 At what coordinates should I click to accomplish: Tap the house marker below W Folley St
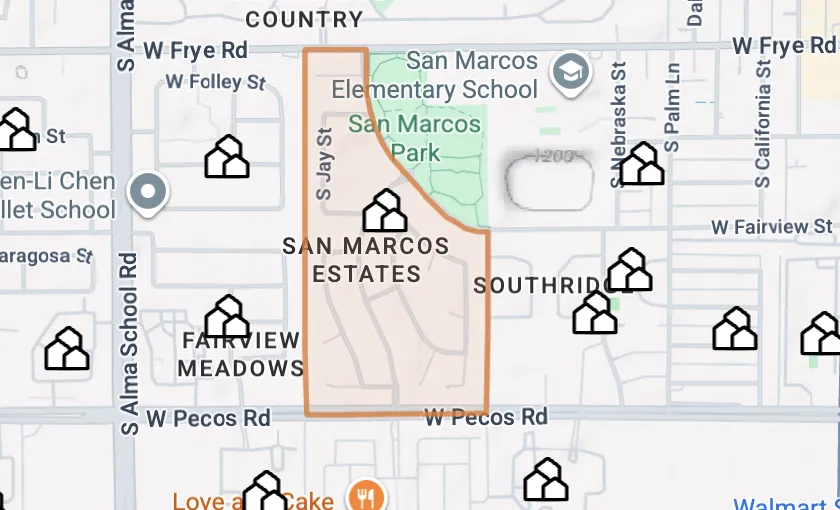coord(227,158)
